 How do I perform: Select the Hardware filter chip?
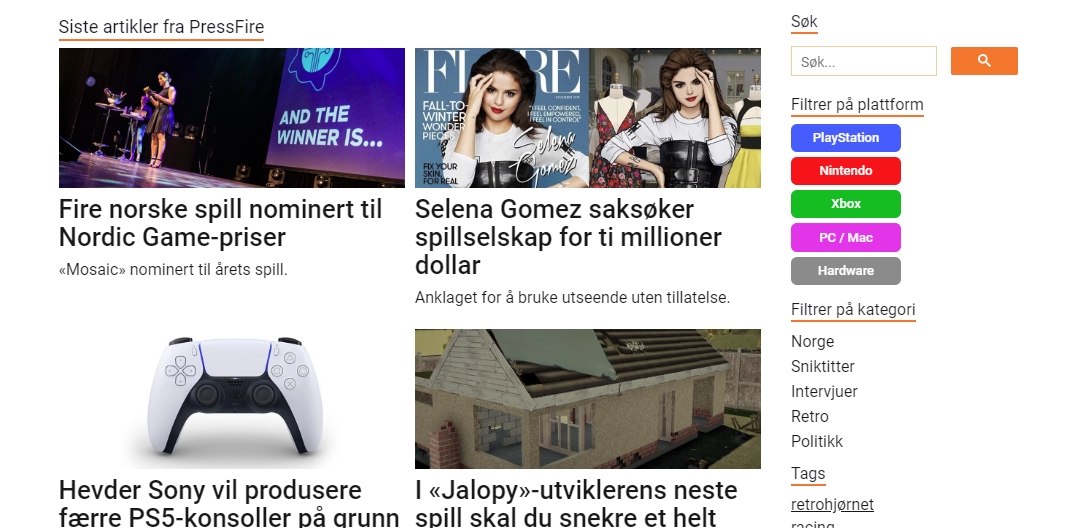[x=845, y=271]
